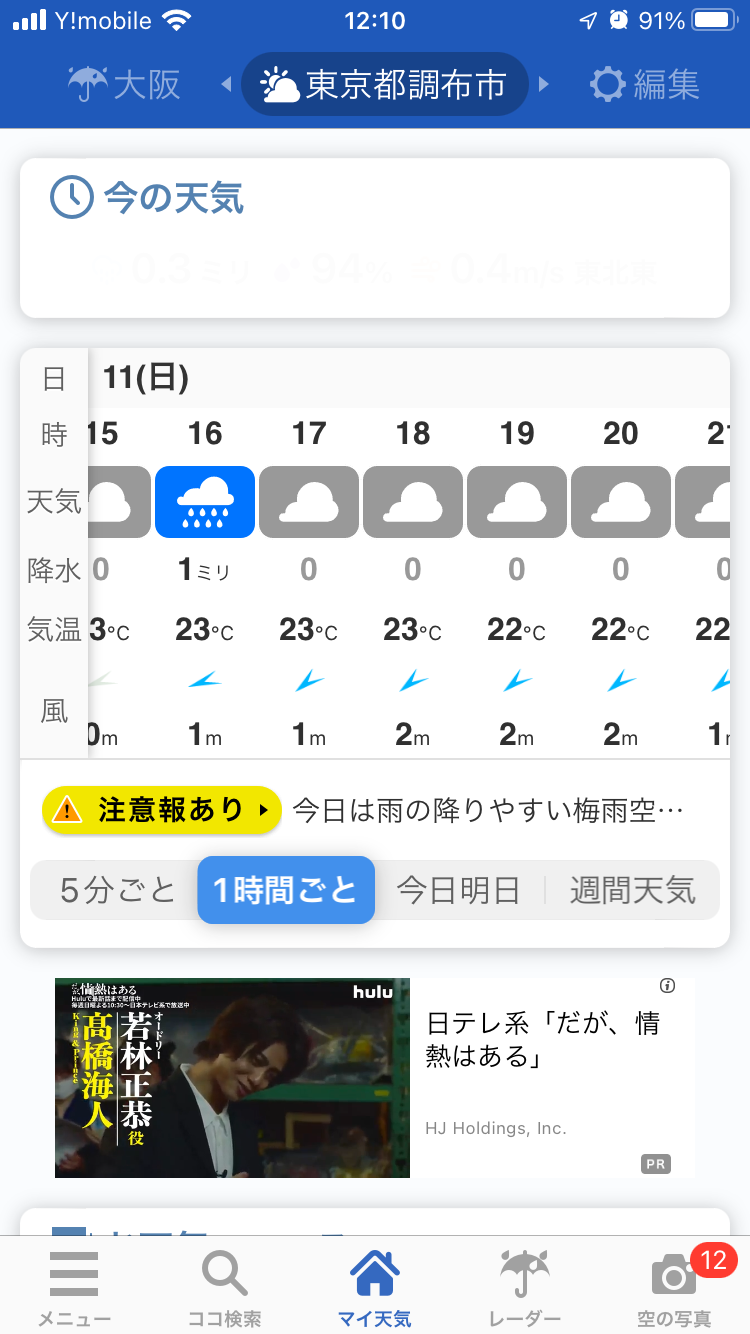
Task: Open the Hulu だが、情熱はある ad
Action: tap(375, 1077)
